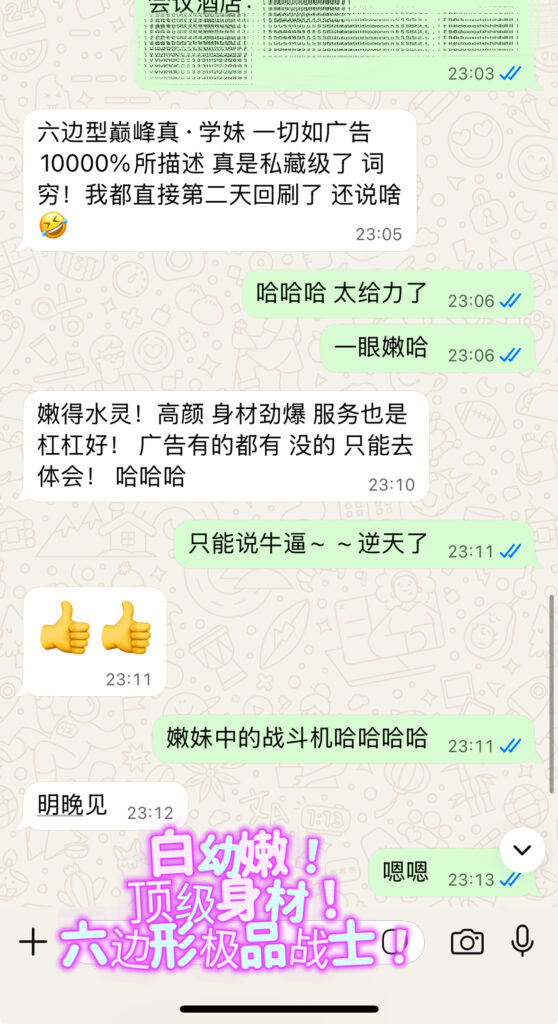Focus the message text field
The width and height of the screenshot is (558, 1024).
tap(242, 942)
